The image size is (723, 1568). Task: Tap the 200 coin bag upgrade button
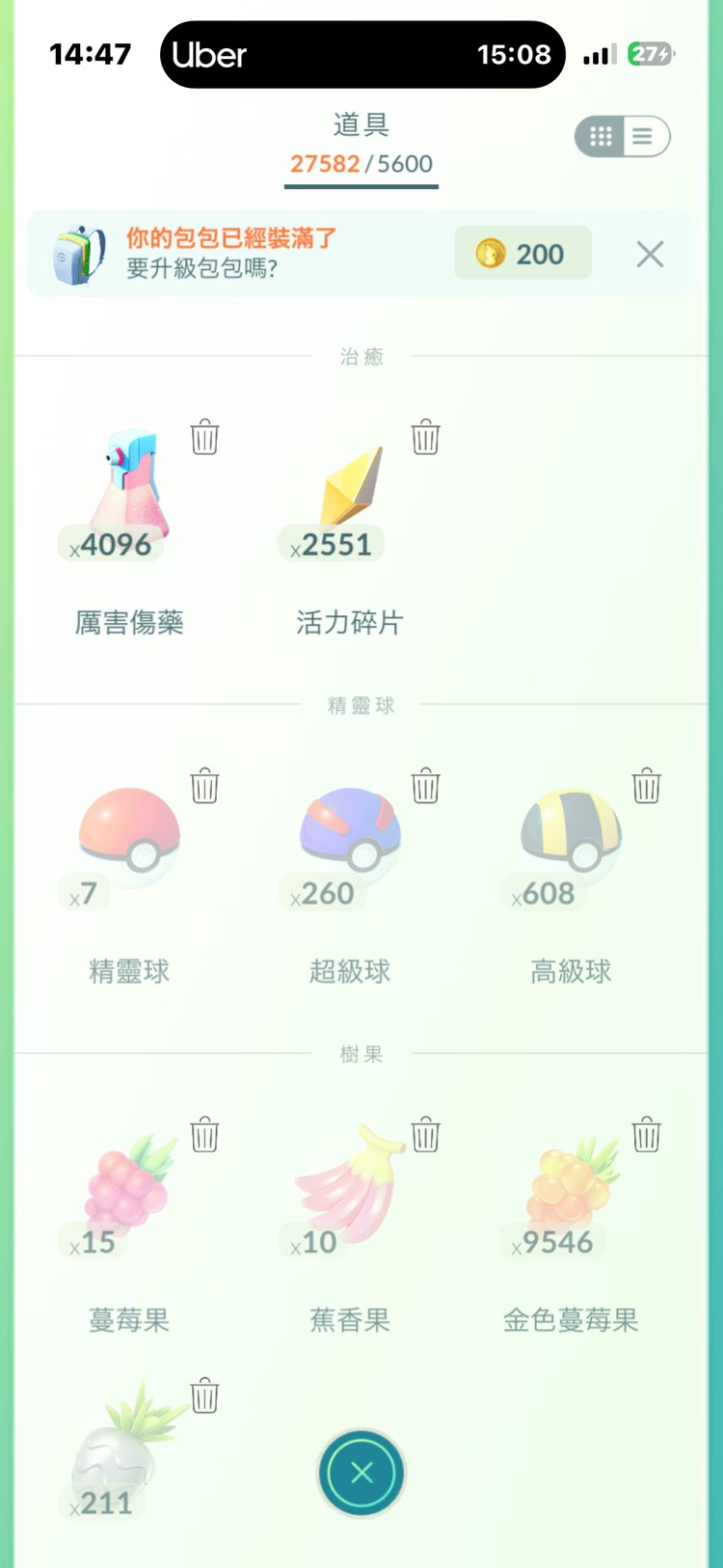(x=522, y=254)
